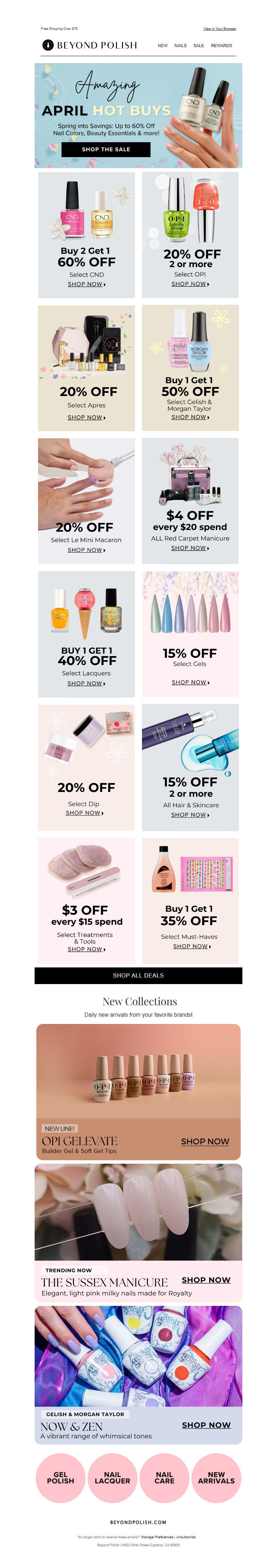
Task: Shop now on Select Lacquers deal
Action: pyautogui.click(x=86, y=683)
